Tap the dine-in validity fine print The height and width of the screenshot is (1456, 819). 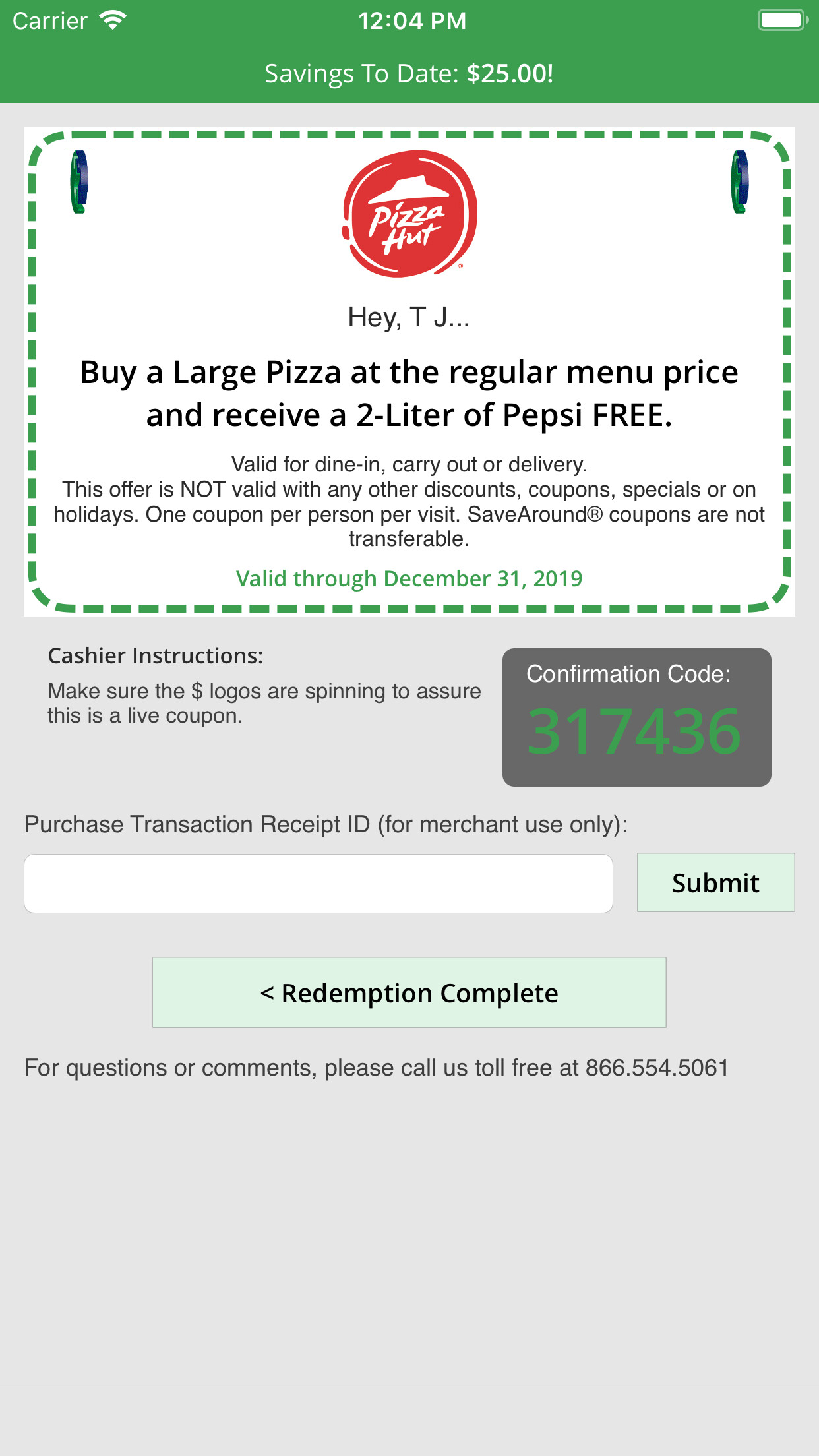pyautogui.click(x=409, y=464)
